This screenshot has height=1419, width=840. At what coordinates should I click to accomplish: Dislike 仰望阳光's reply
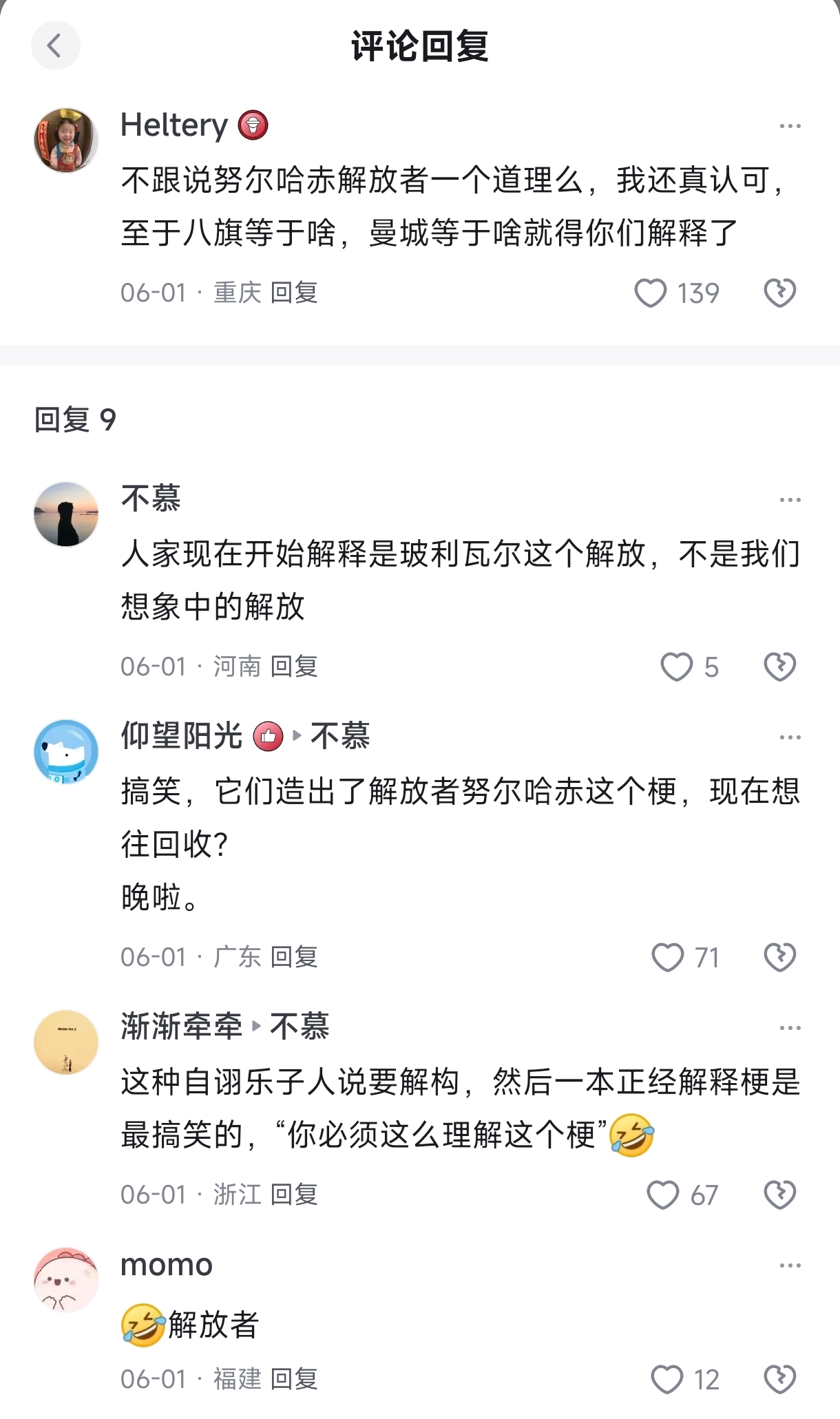point(780,958)
